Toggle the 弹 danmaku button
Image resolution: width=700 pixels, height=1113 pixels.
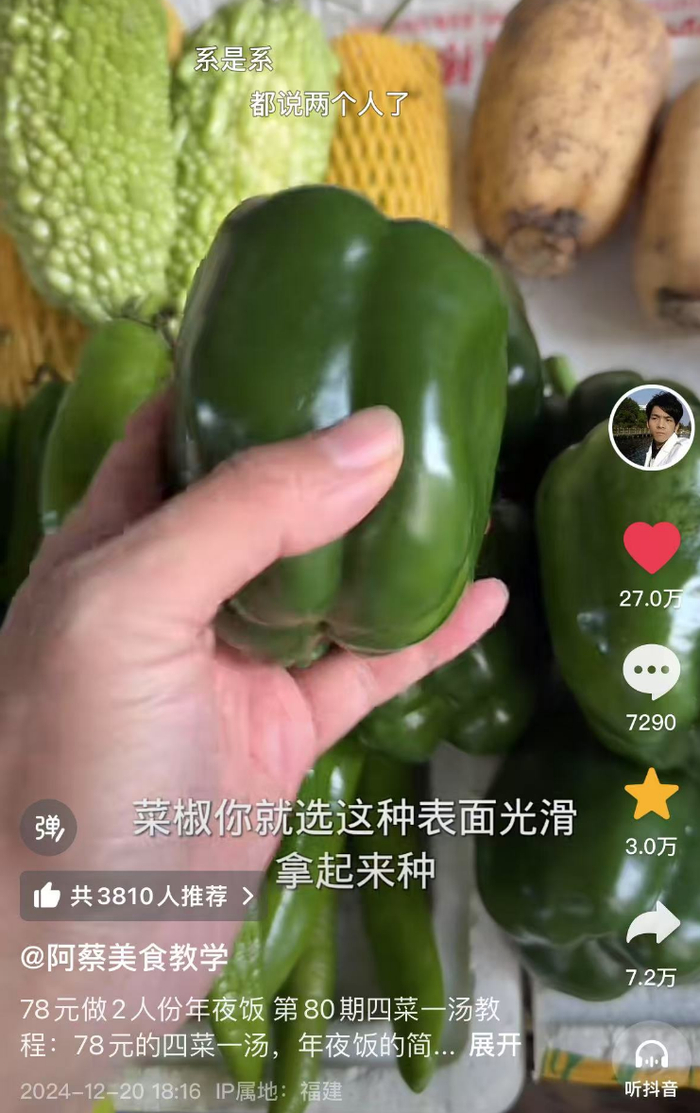(48, 827)
